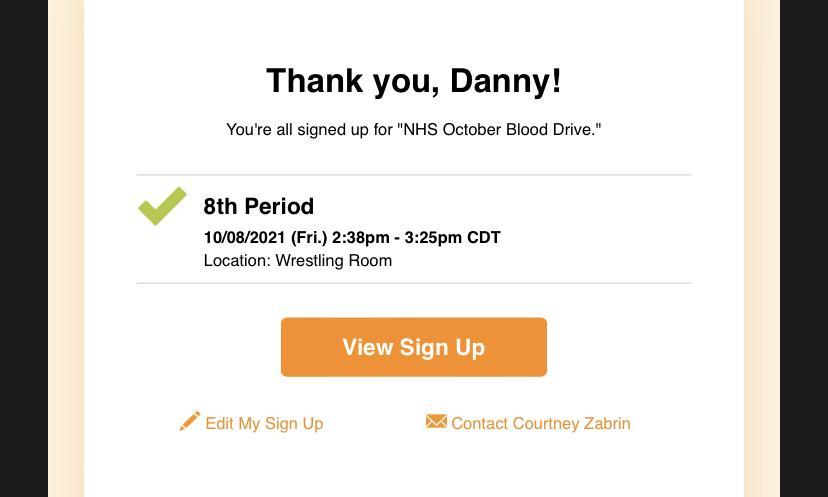Contact Courtney Zabrin via link
Viewport: 828px width, 497px height.
click(x=540, y=423)
